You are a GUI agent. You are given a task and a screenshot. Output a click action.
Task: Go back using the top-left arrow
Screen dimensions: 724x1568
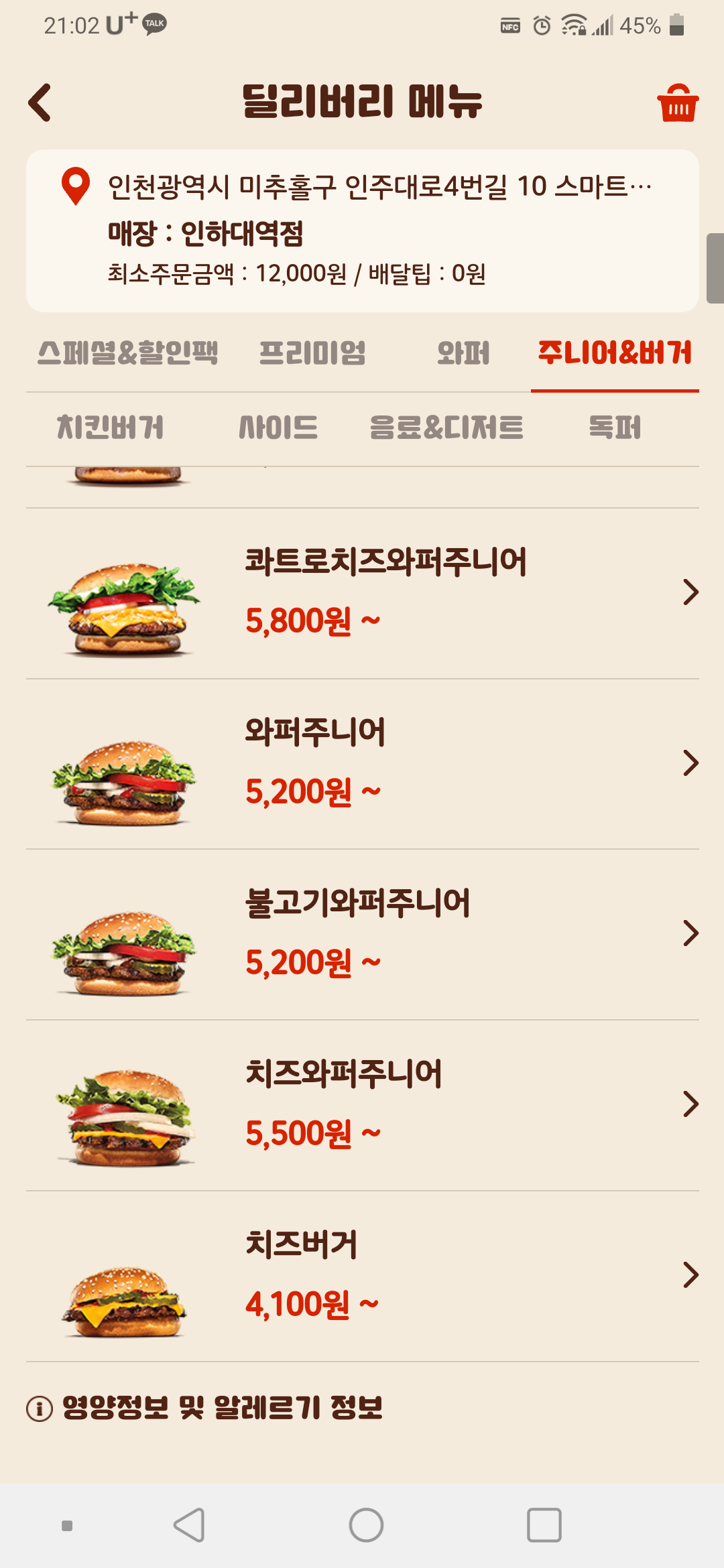[40, 103]
